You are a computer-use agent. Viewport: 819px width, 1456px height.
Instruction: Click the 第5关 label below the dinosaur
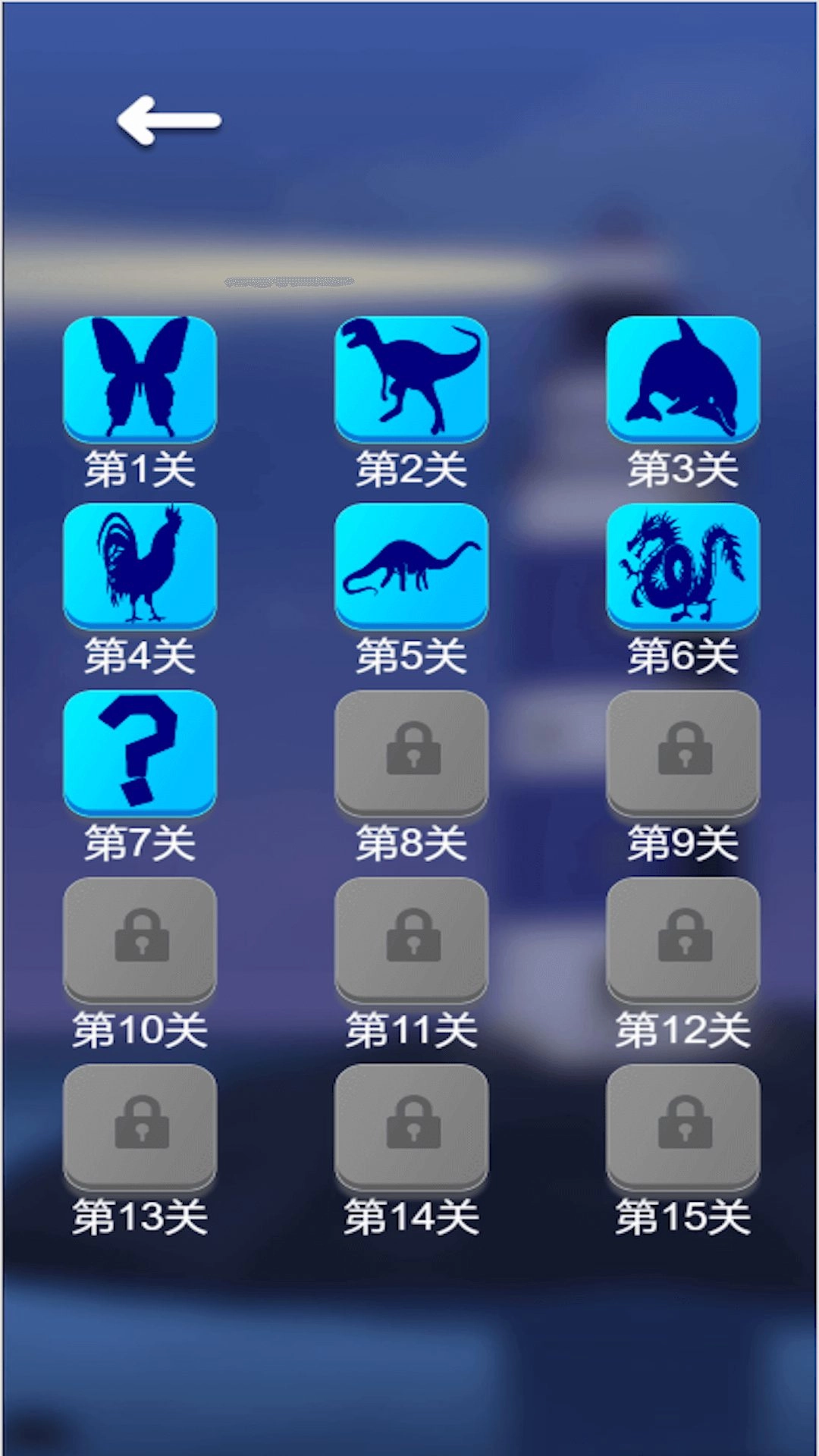point(410,658)
